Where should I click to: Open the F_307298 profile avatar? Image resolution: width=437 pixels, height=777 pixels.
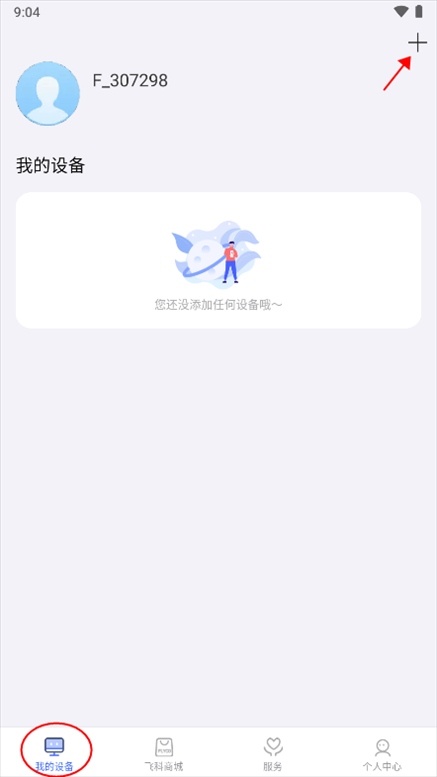[48, 94]
